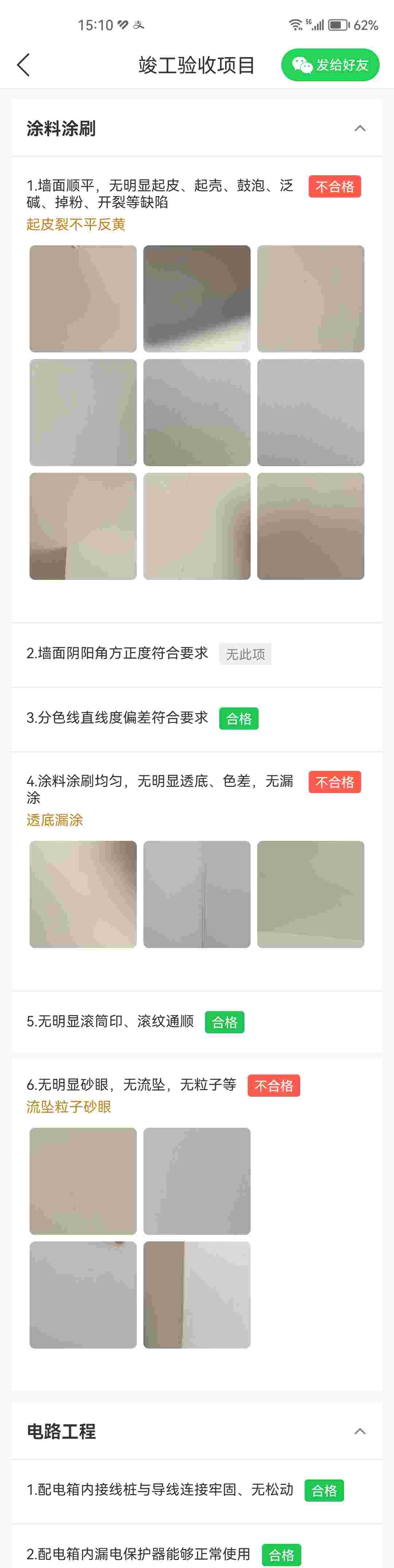Collapse the 电路工程 section
The height and width of the screenshot is (1568, 394).
tap(360, 1431)
